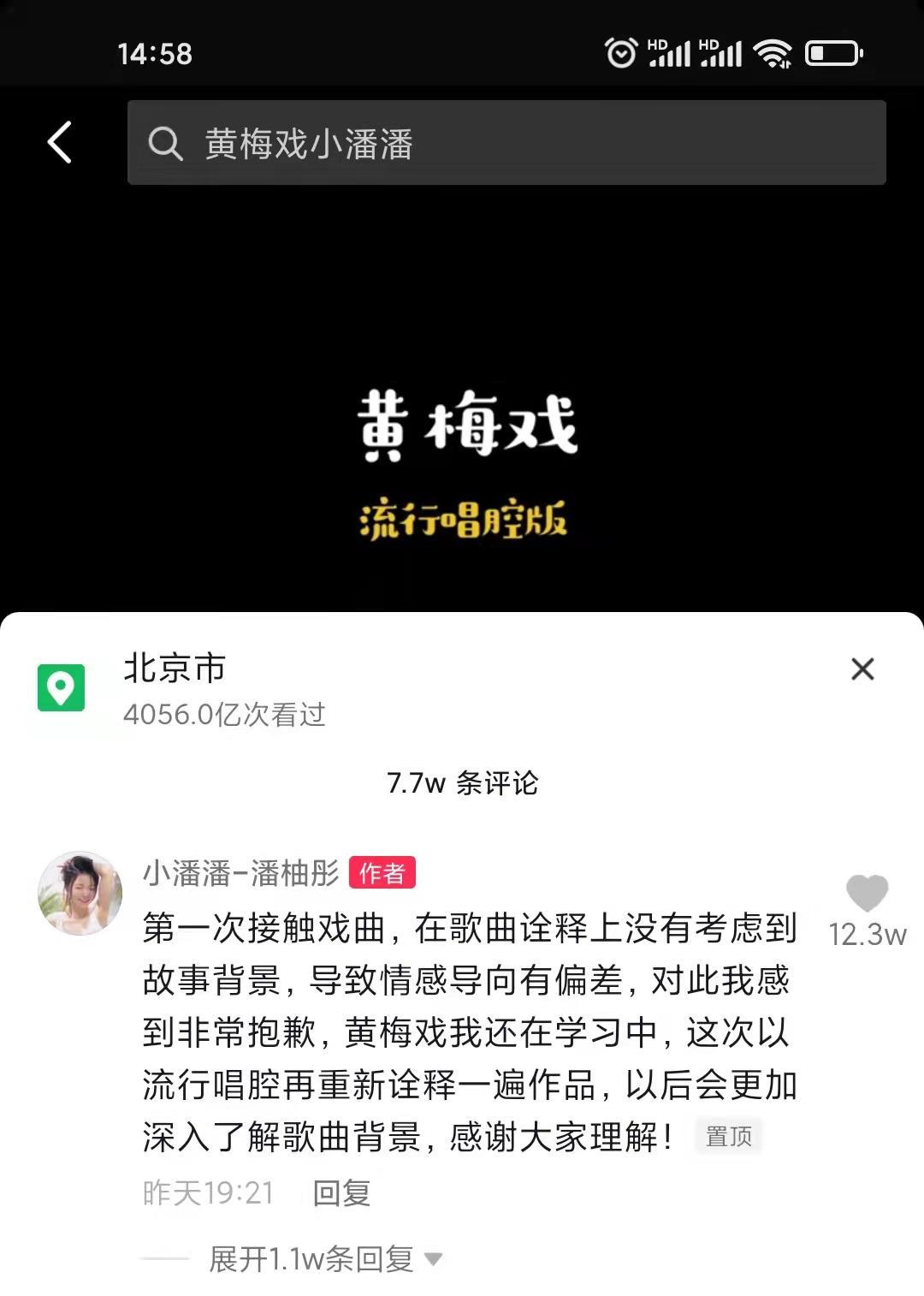Open the 北京市 location page
The height and width of the screenshot is (1296, 924).
pos(175,669)
